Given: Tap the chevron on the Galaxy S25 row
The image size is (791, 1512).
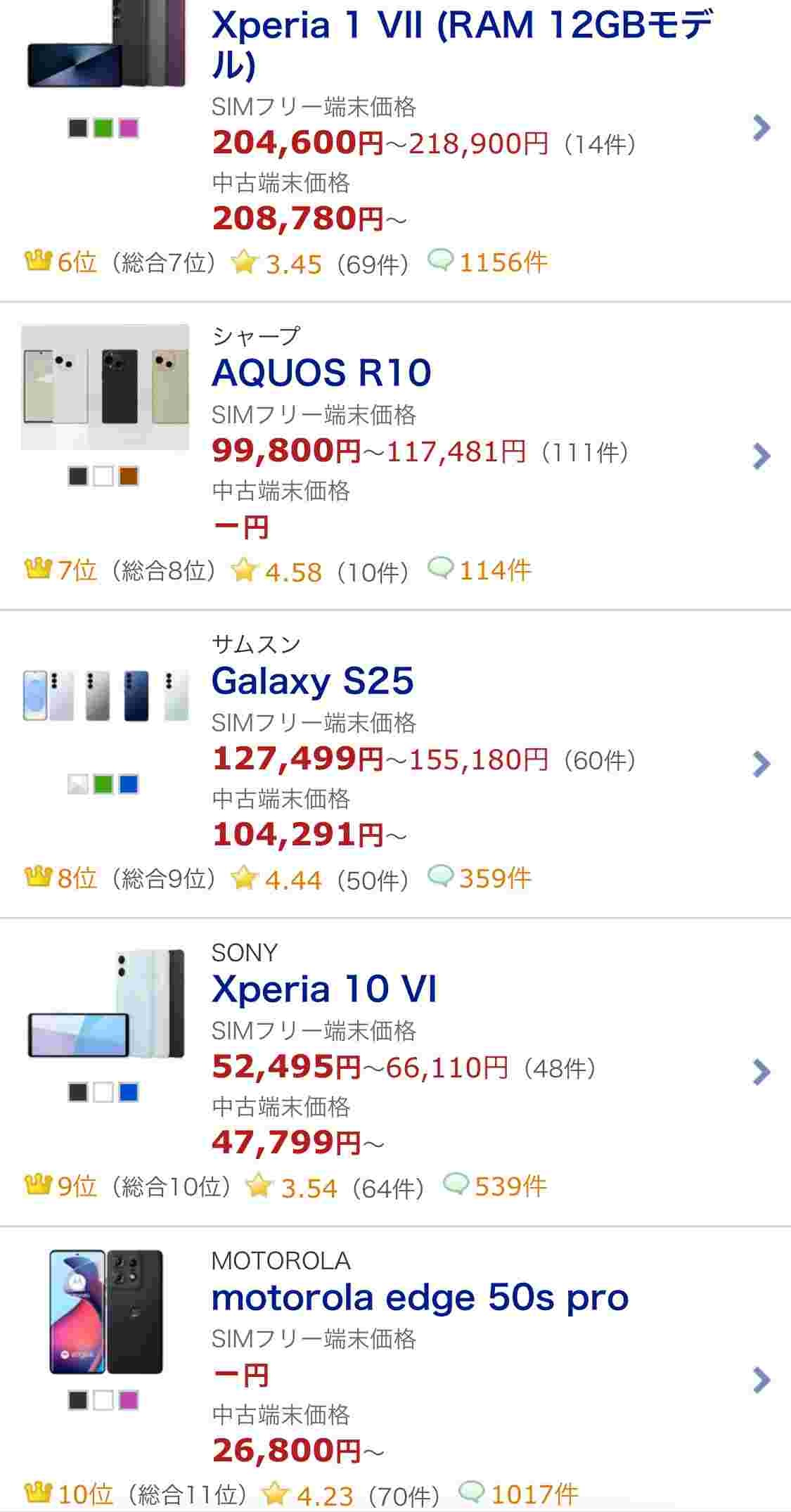Looking at the screenshot, I should coord(761,764).
